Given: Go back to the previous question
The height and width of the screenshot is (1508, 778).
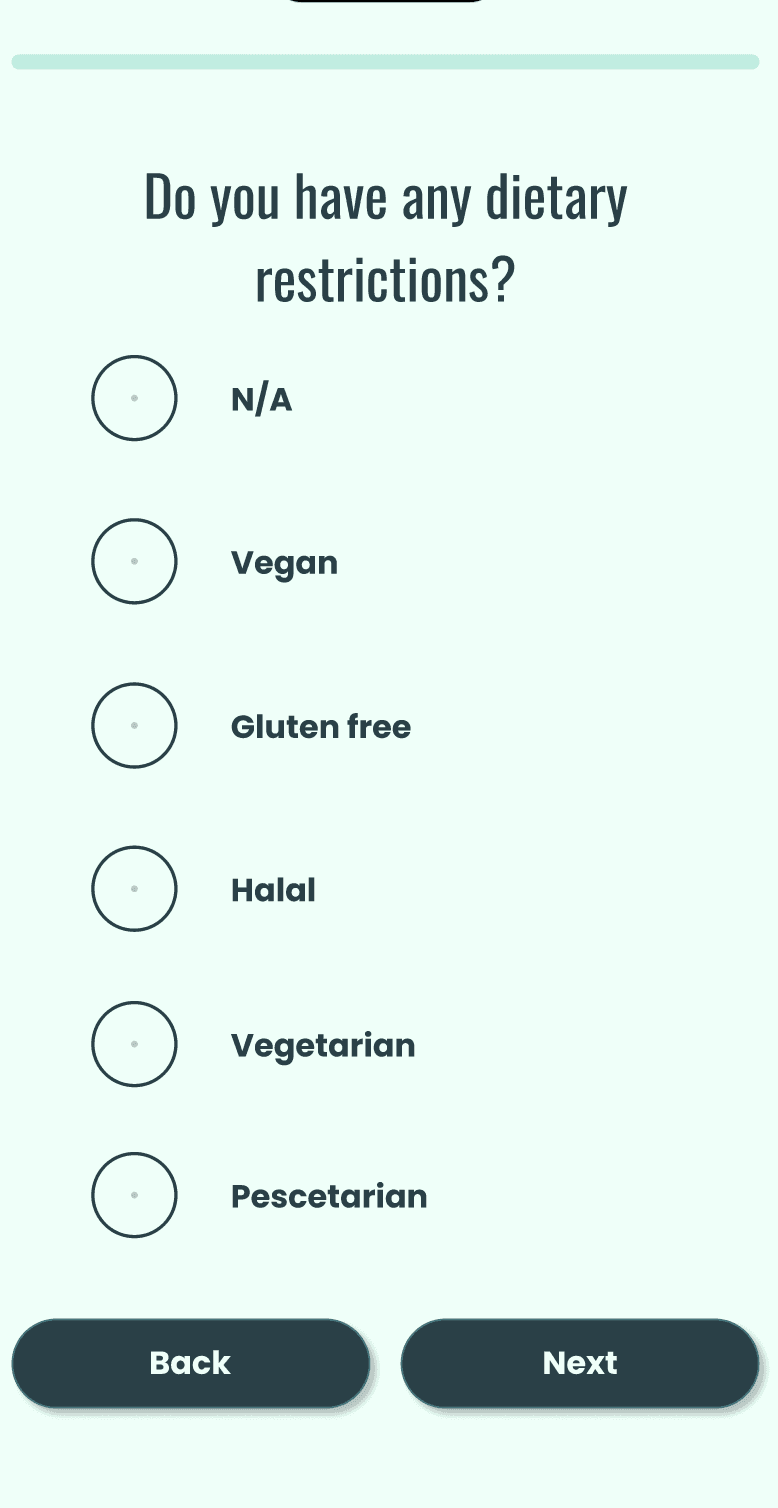Looking at the screenshot, I should click(x=190, y=1363).
